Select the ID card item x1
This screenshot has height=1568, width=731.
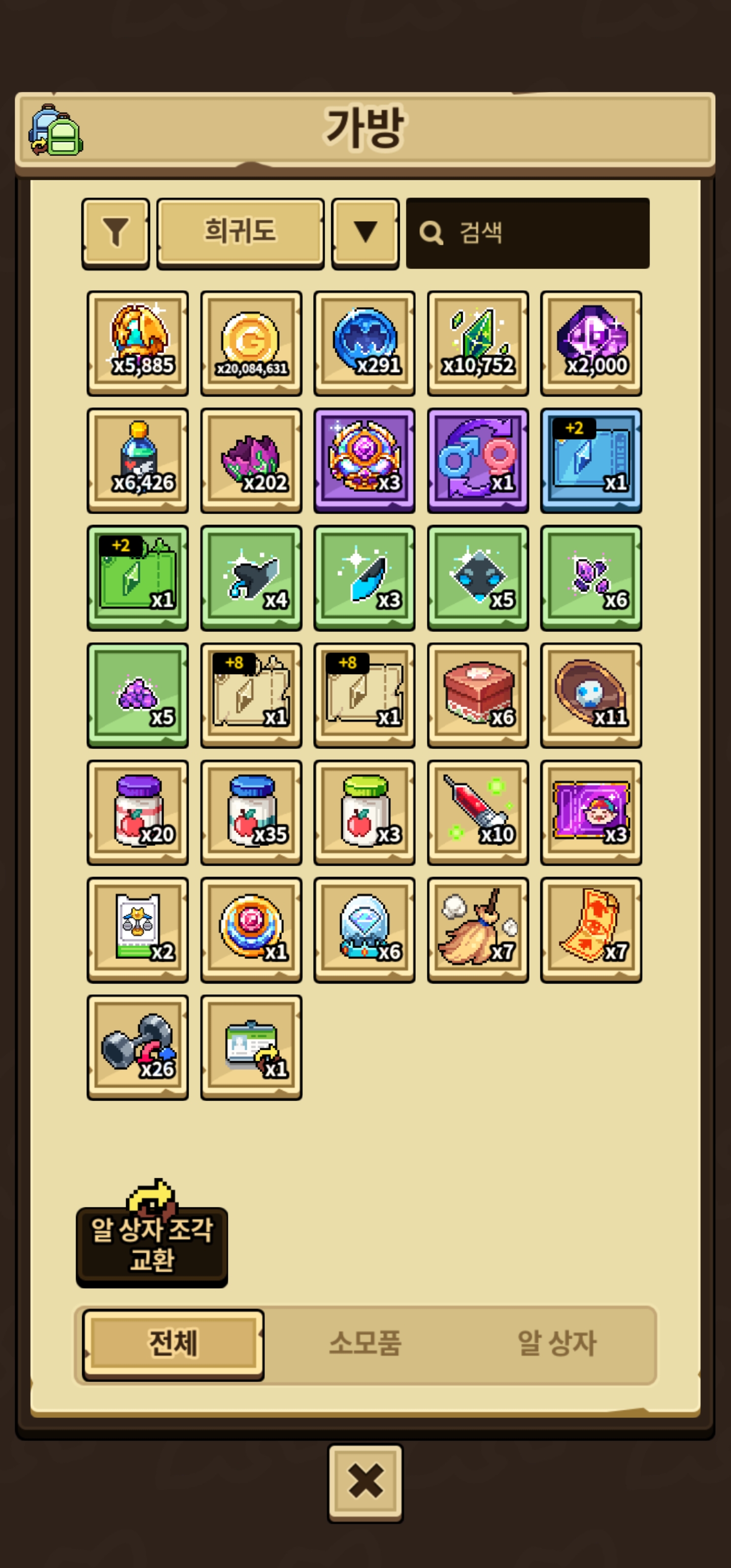pos(251,1047)
